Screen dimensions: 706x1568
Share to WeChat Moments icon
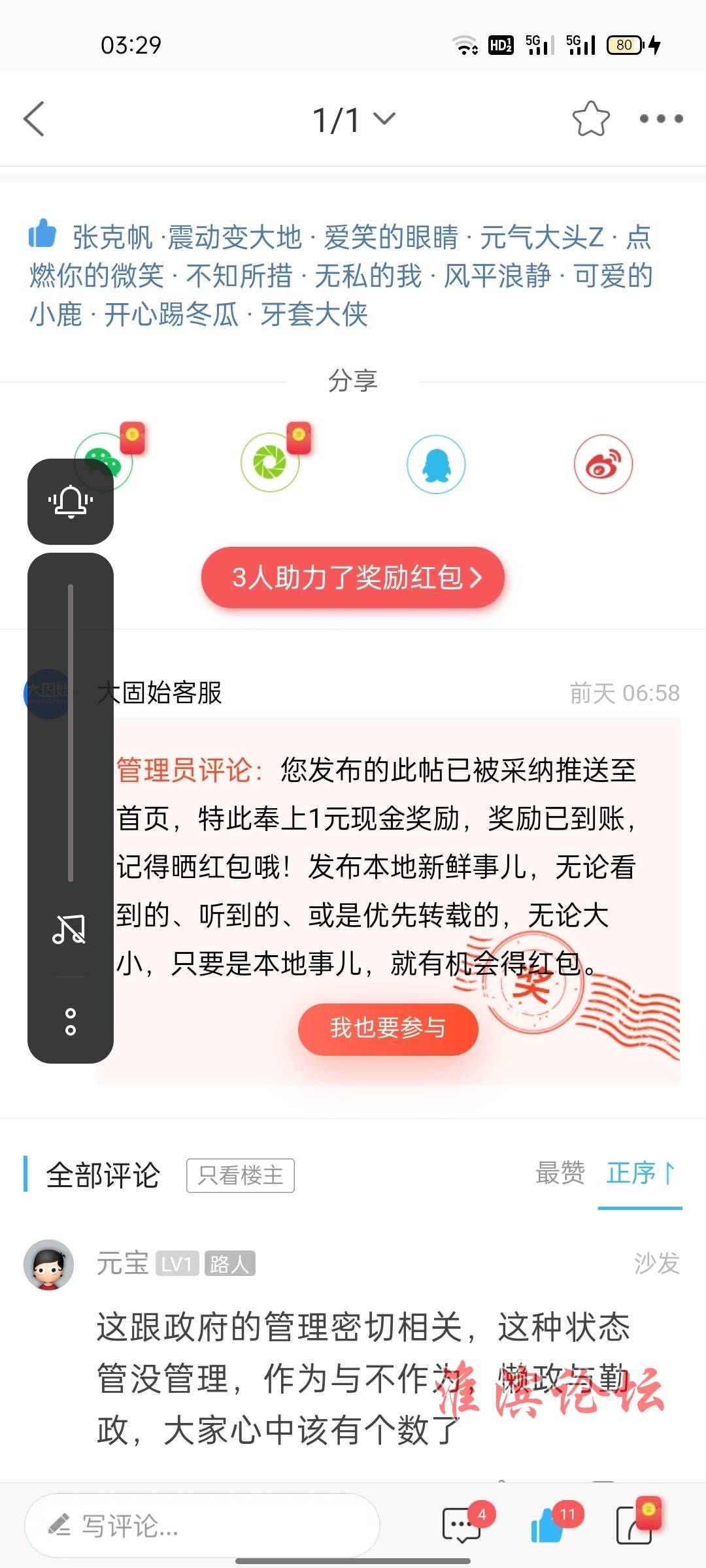[270, 463]
